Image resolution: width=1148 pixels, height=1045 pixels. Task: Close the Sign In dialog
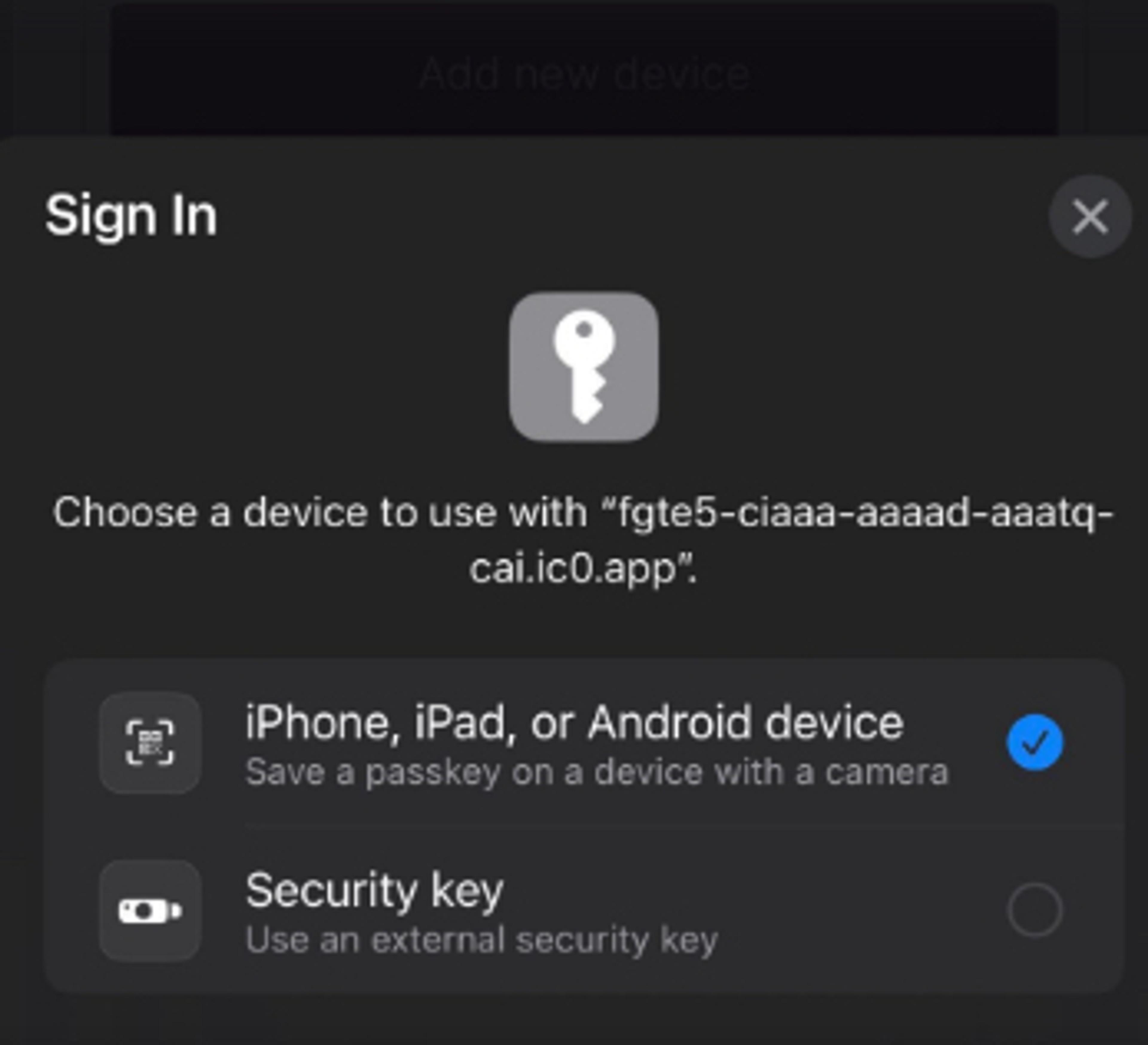1090,216
